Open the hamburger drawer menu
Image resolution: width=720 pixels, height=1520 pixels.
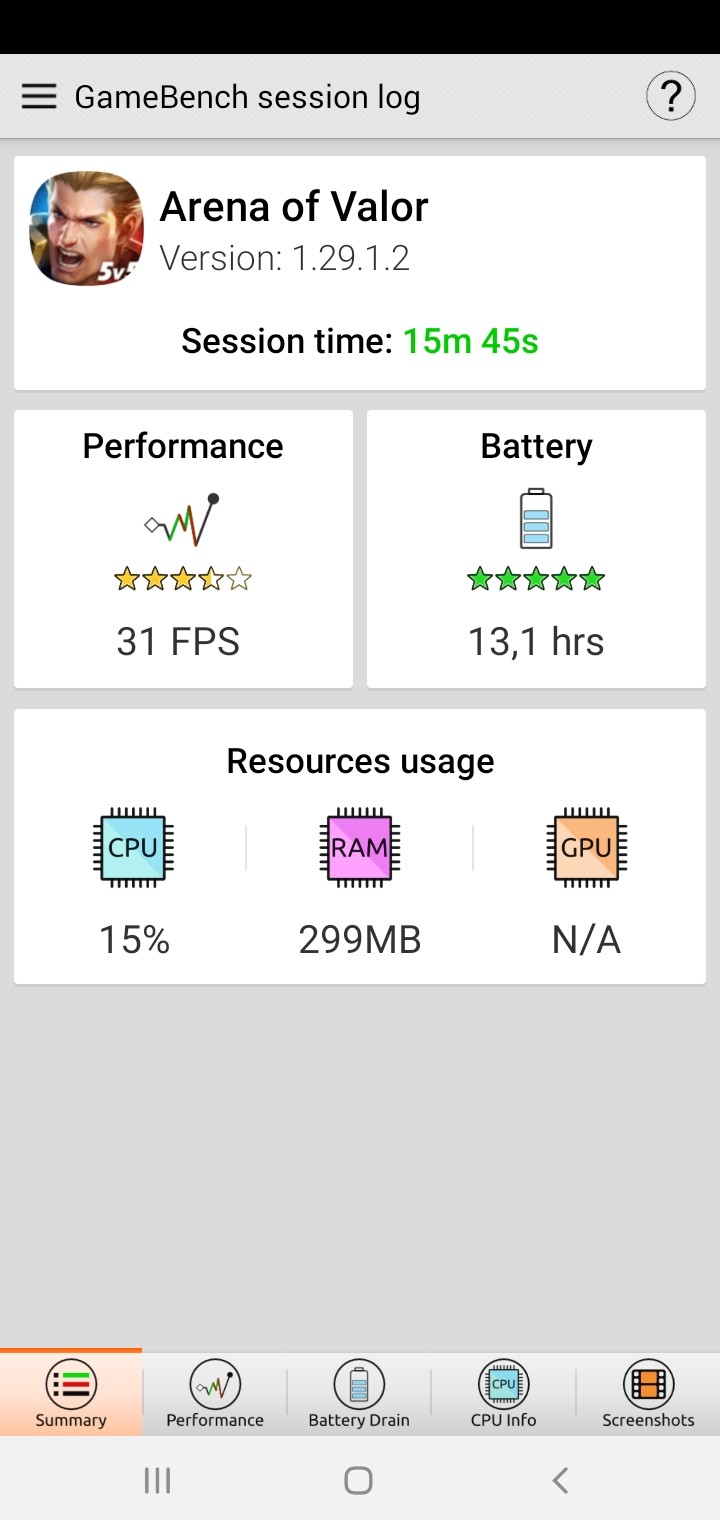point(39,96)
